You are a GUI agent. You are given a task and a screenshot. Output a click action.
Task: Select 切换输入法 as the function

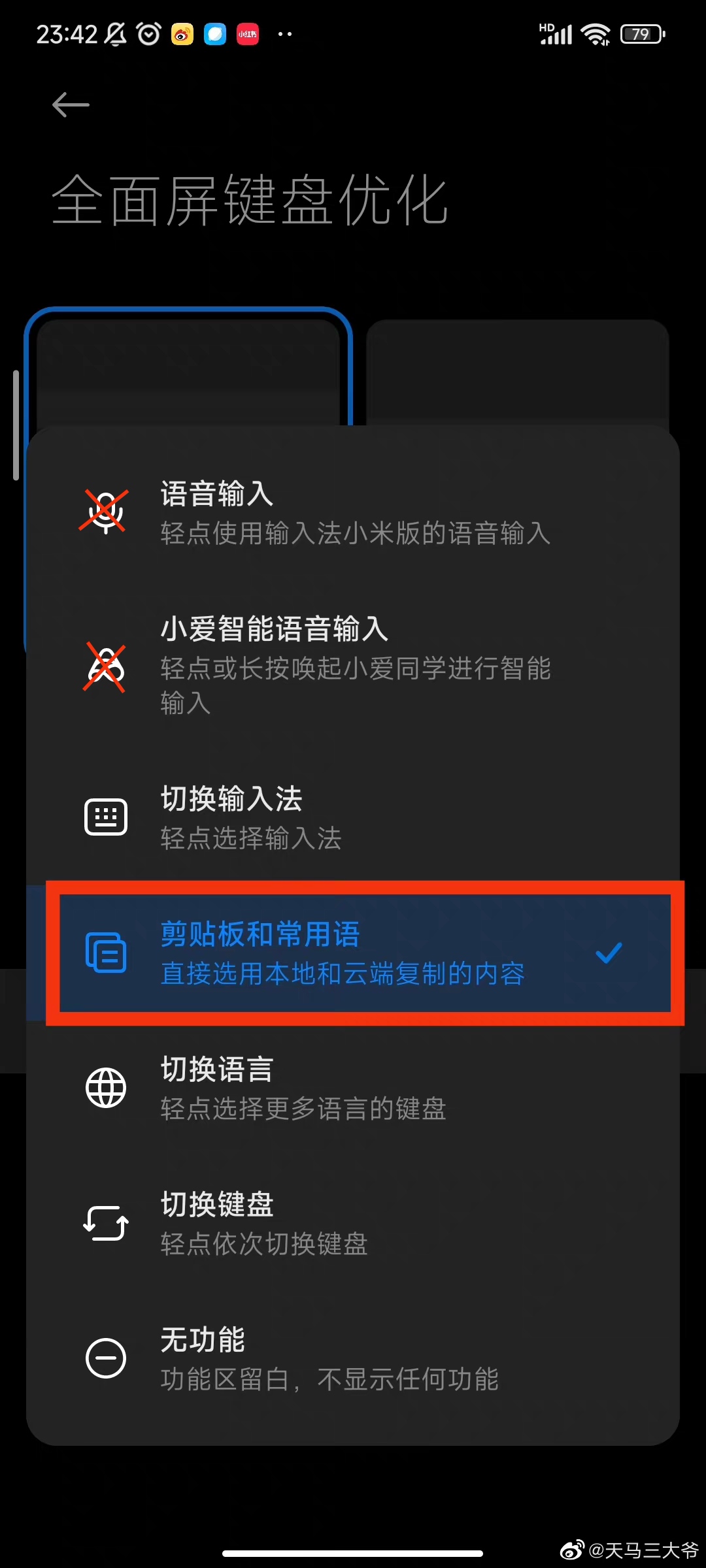click(x=353, y=817)
